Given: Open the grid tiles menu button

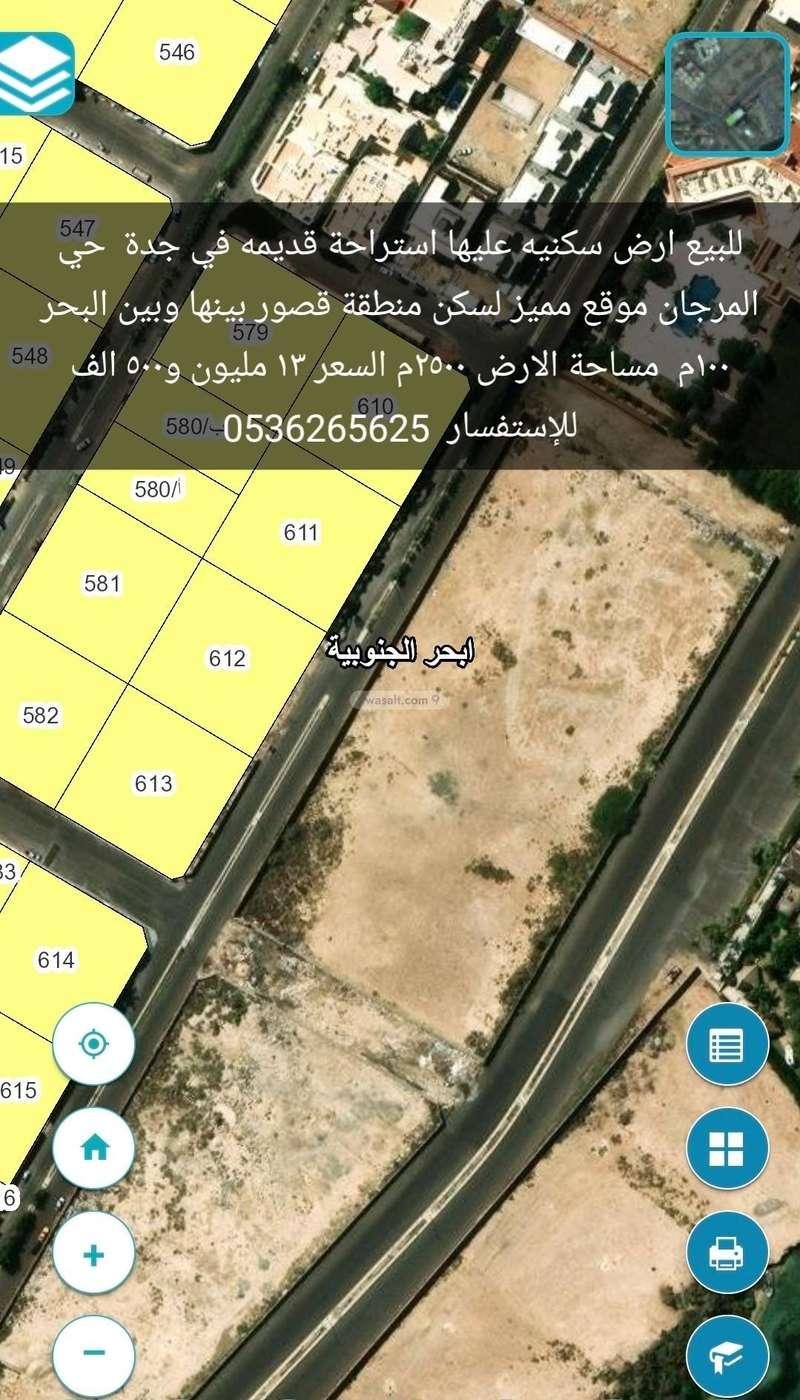Looking at the screenshot, I should (727, 1148).
